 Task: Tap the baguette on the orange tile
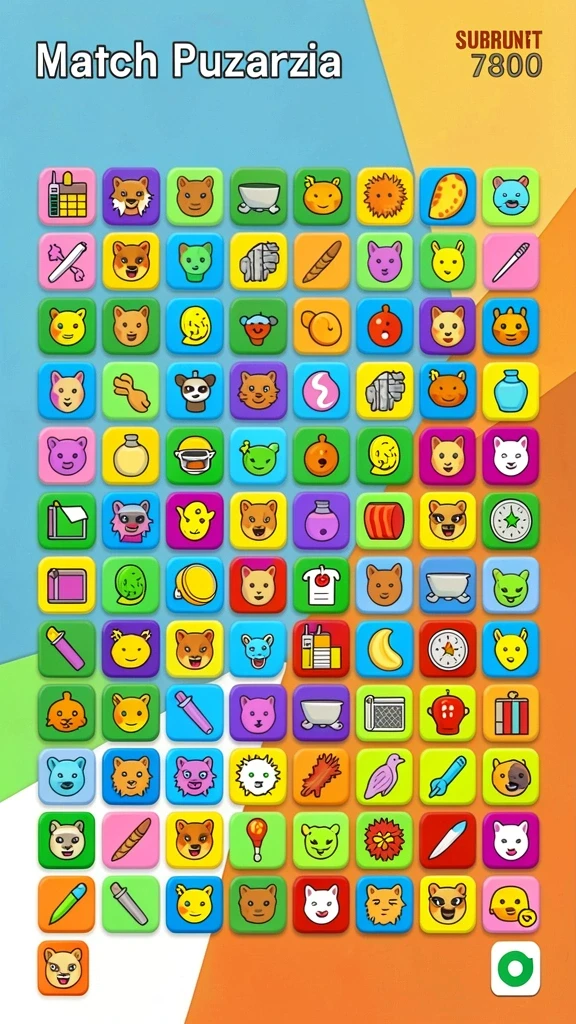[321, 261]
